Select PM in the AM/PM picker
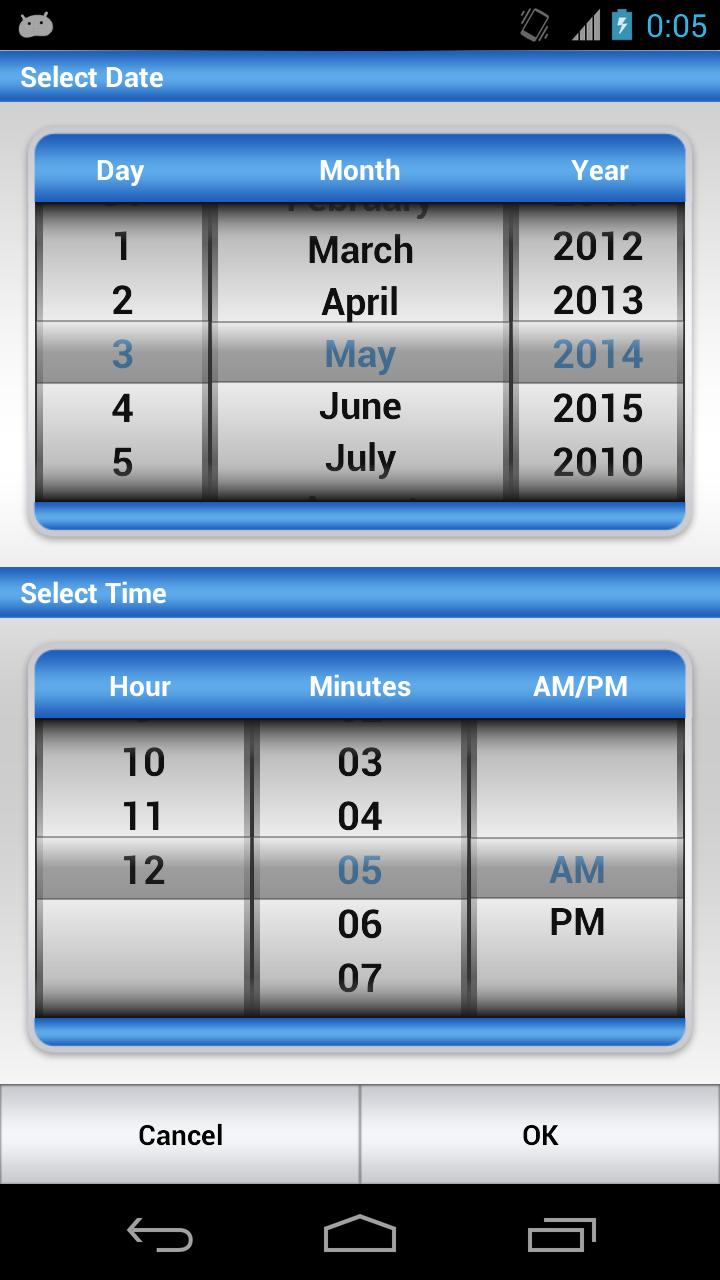The height and width of the screenshot is (1280, 720). 577,922
